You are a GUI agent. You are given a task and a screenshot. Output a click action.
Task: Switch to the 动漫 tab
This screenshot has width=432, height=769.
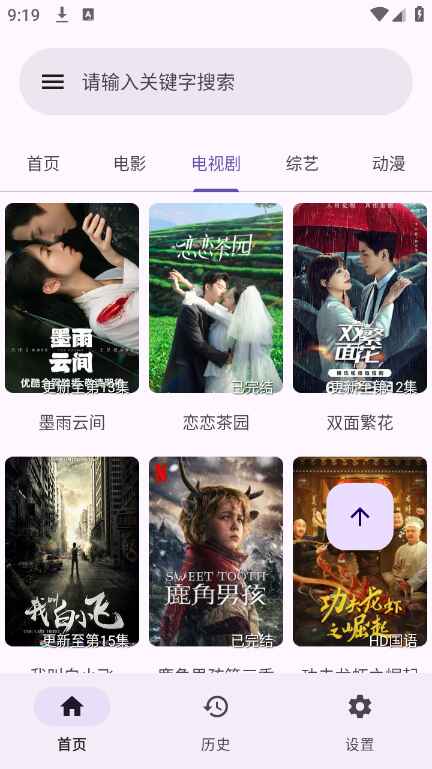click(388, 164)
